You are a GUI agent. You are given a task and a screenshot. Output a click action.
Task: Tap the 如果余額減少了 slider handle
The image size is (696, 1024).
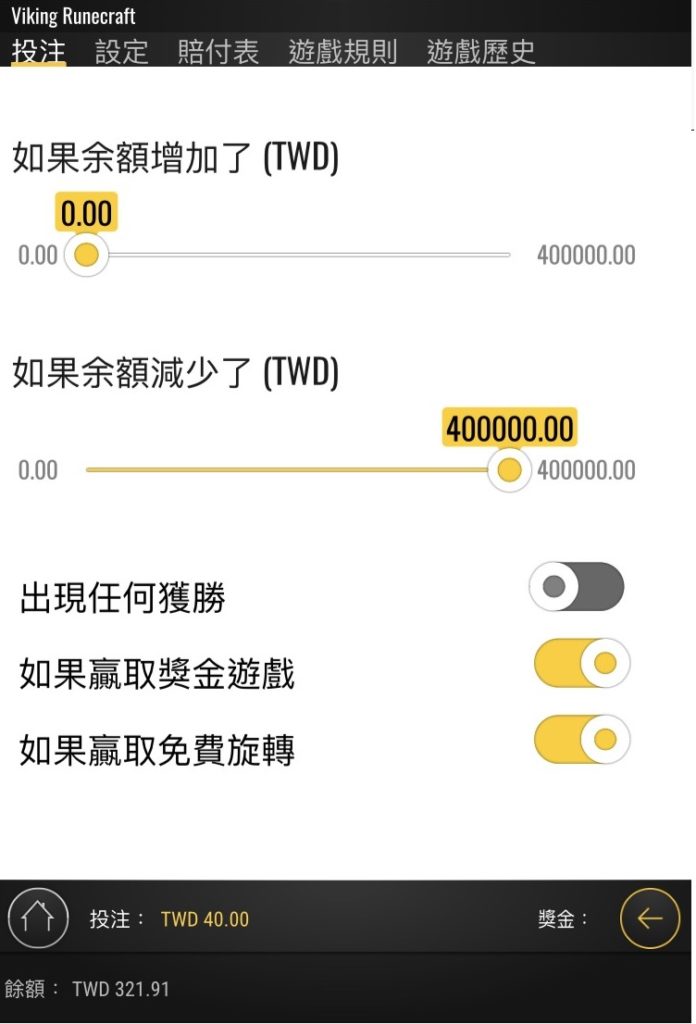click(x=510, y=470)
